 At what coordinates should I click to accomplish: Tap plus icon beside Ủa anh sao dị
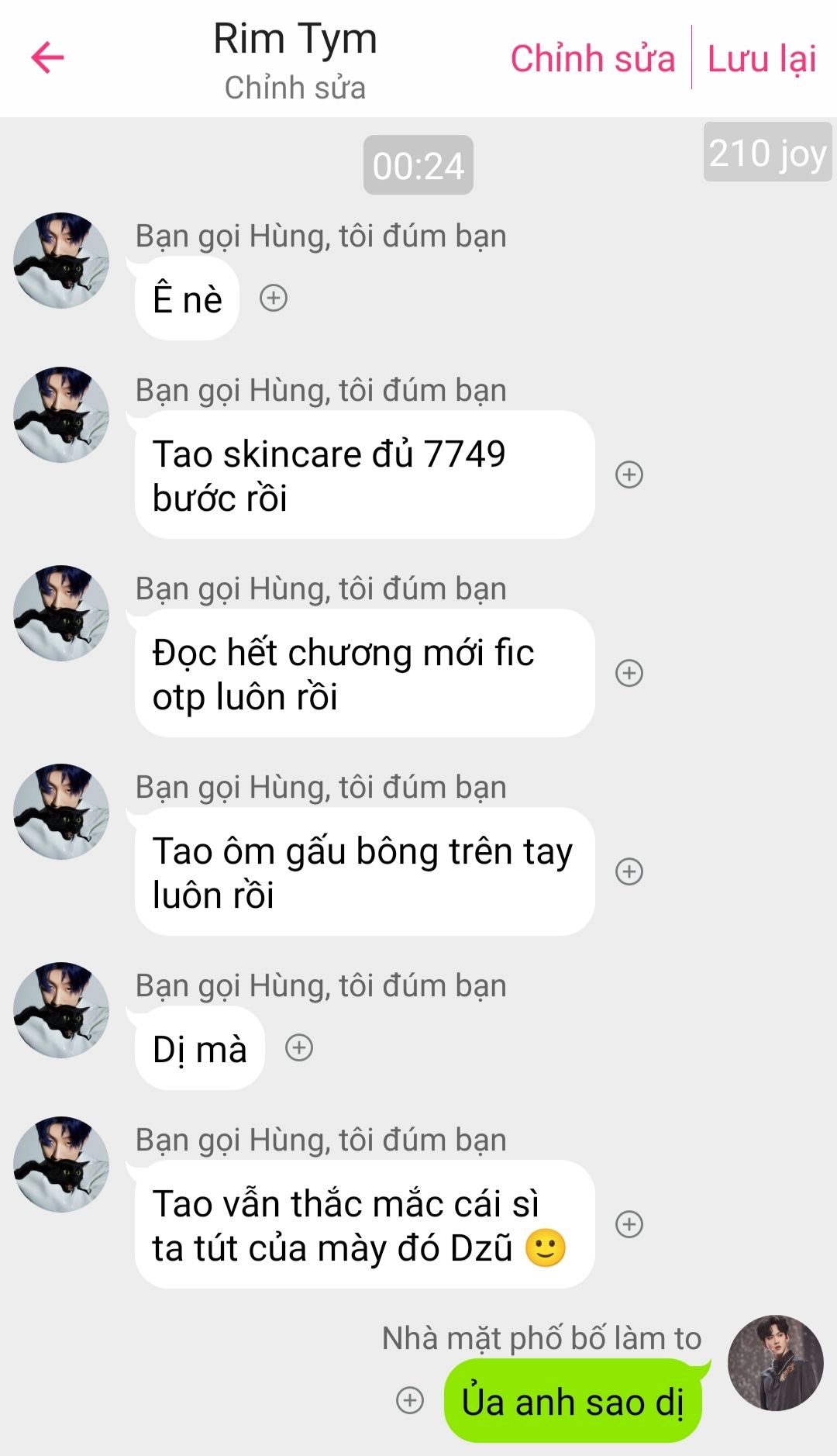pyautogui.click(x=410, y=1400)
